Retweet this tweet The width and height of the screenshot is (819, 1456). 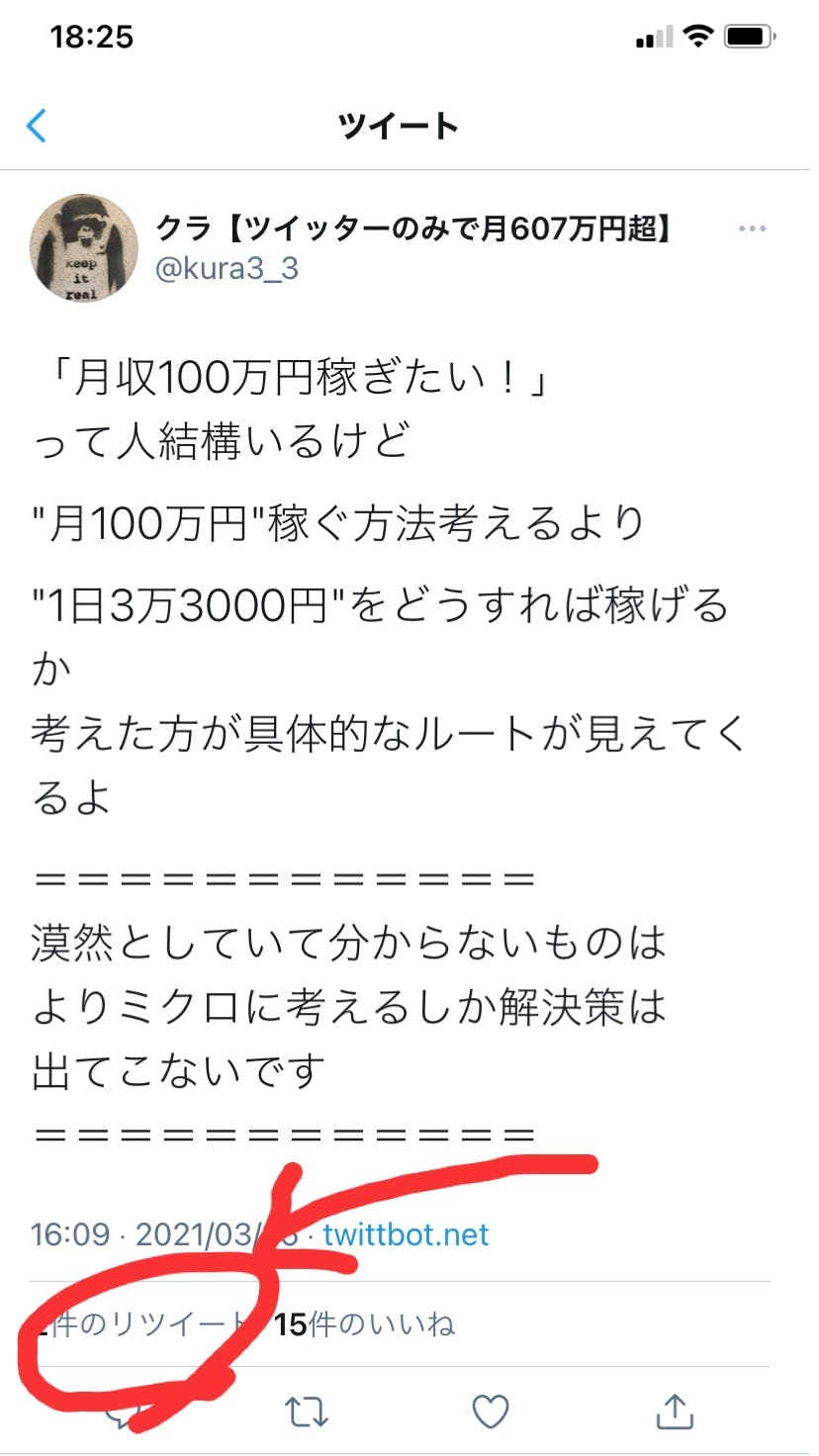[x=307, y=1411]
